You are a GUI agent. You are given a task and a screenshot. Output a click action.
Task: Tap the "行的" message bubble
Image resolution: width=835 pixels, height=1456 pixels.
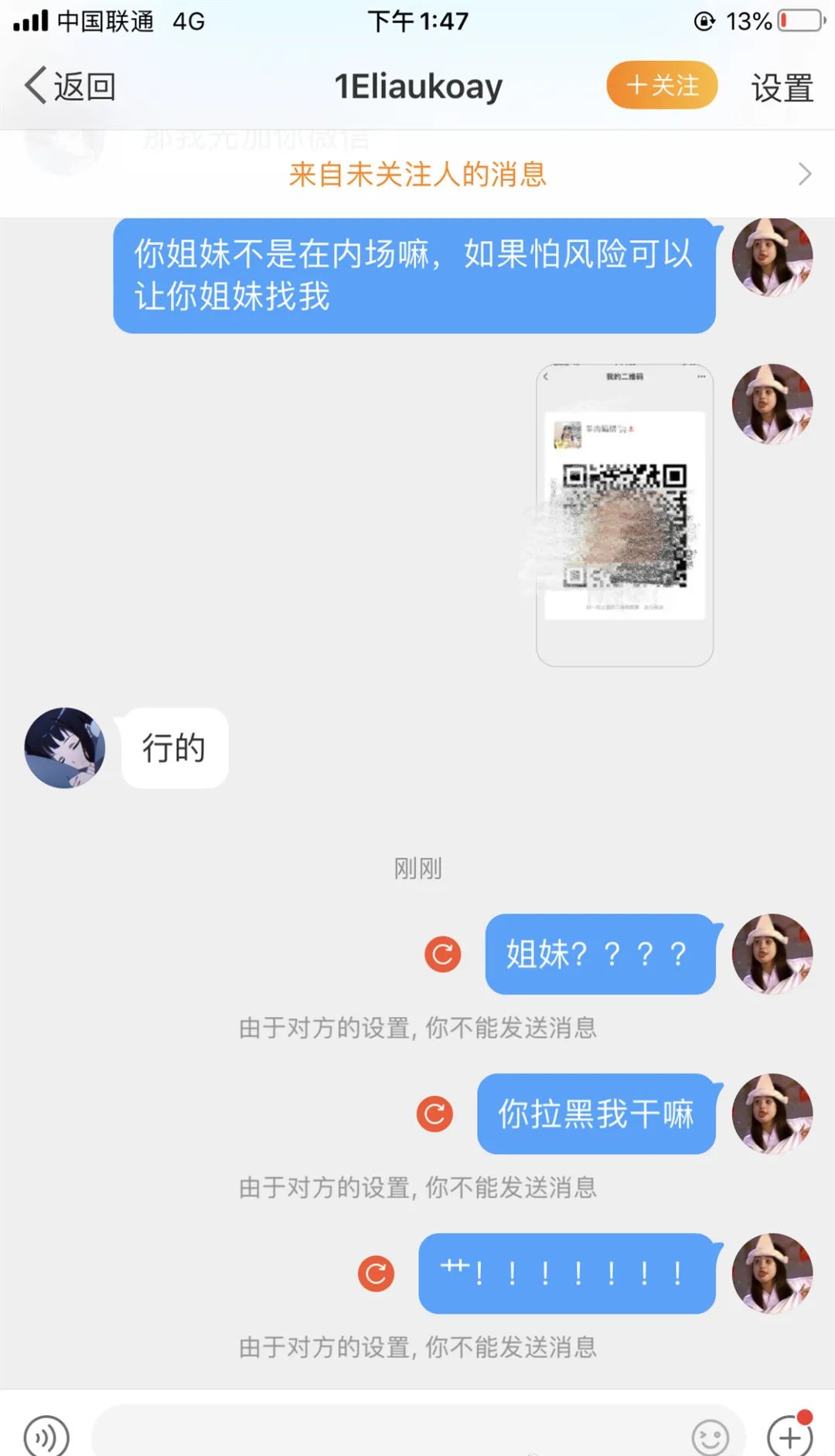[x=173, y=747]
